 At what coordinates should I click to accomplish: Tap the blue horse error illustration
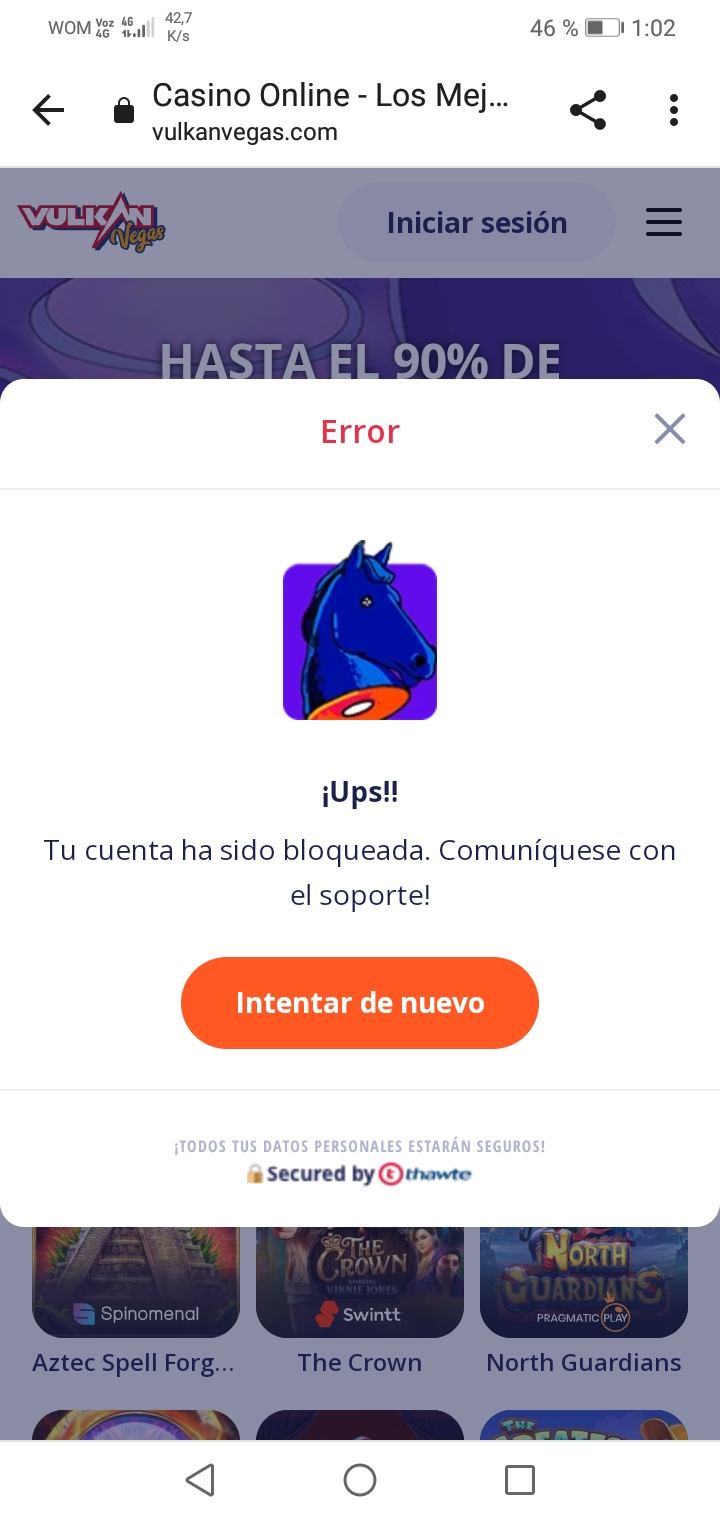(x=360, y=639)
